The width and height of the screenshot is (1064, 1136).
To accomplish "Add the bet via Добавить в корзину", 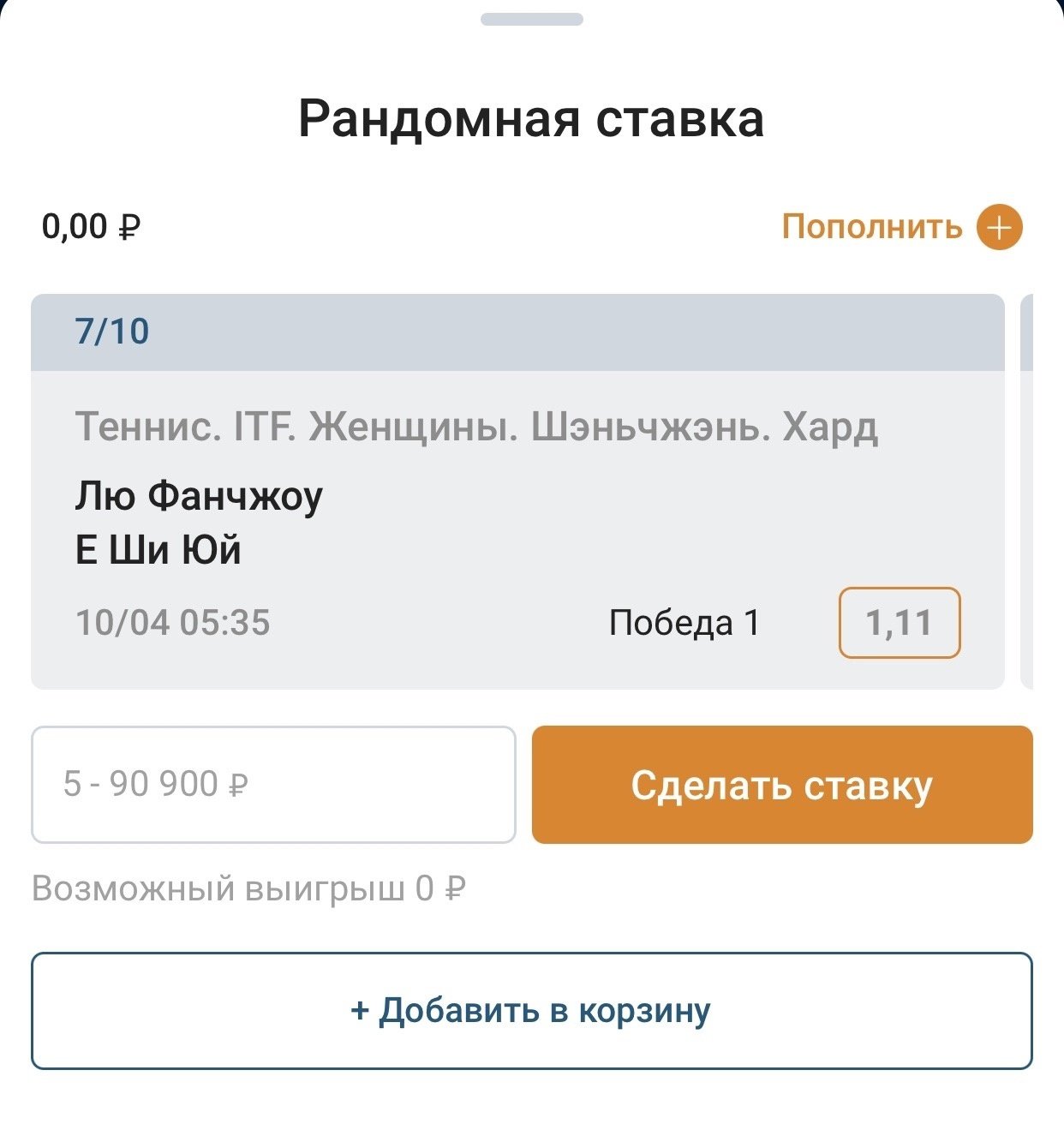I will click(x=531, y=1011).
